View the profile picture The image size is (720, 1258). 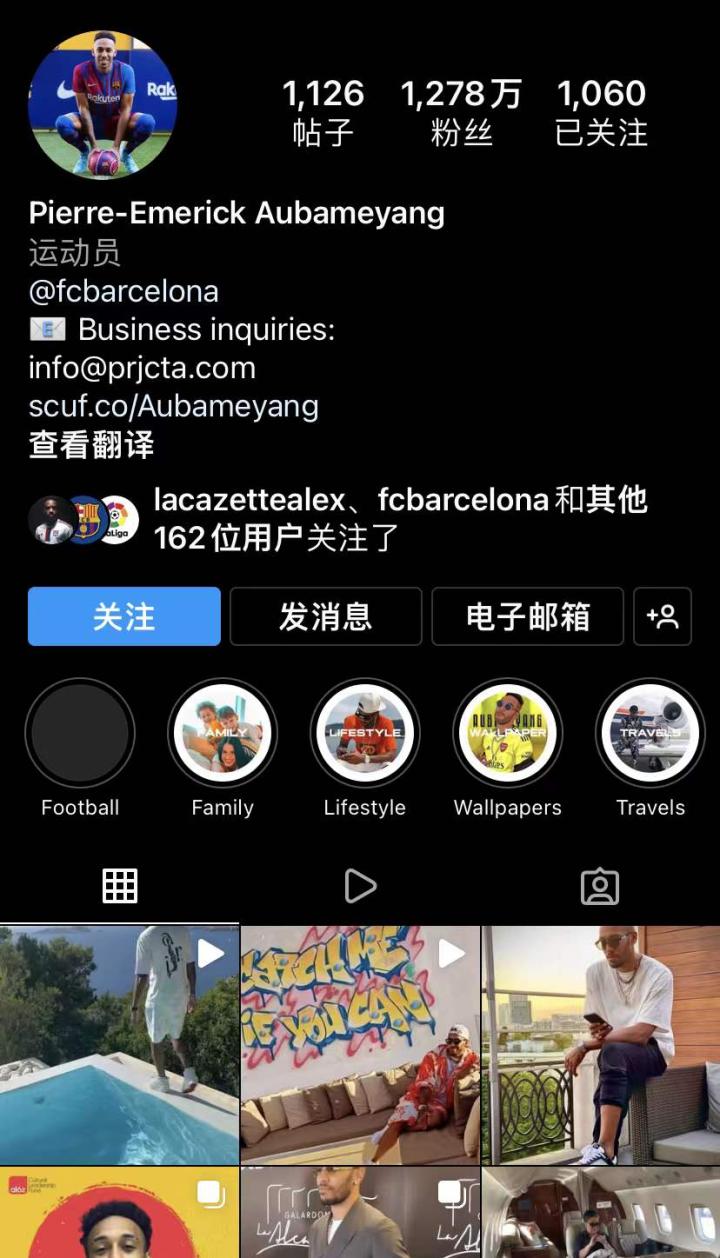tap(103, 104)
